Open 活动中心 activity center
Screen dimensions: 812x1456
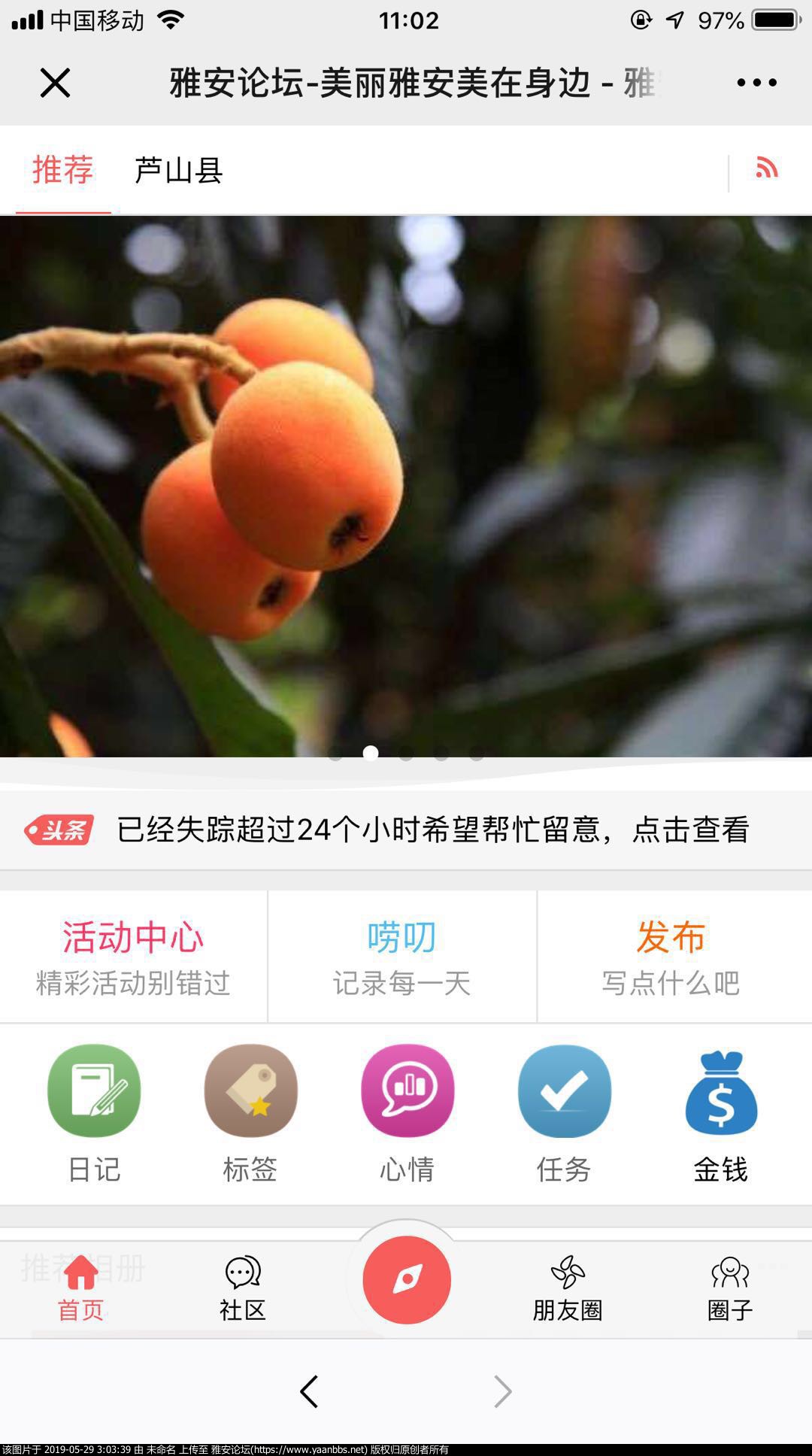pyautogui.click(x=133, y=957)
